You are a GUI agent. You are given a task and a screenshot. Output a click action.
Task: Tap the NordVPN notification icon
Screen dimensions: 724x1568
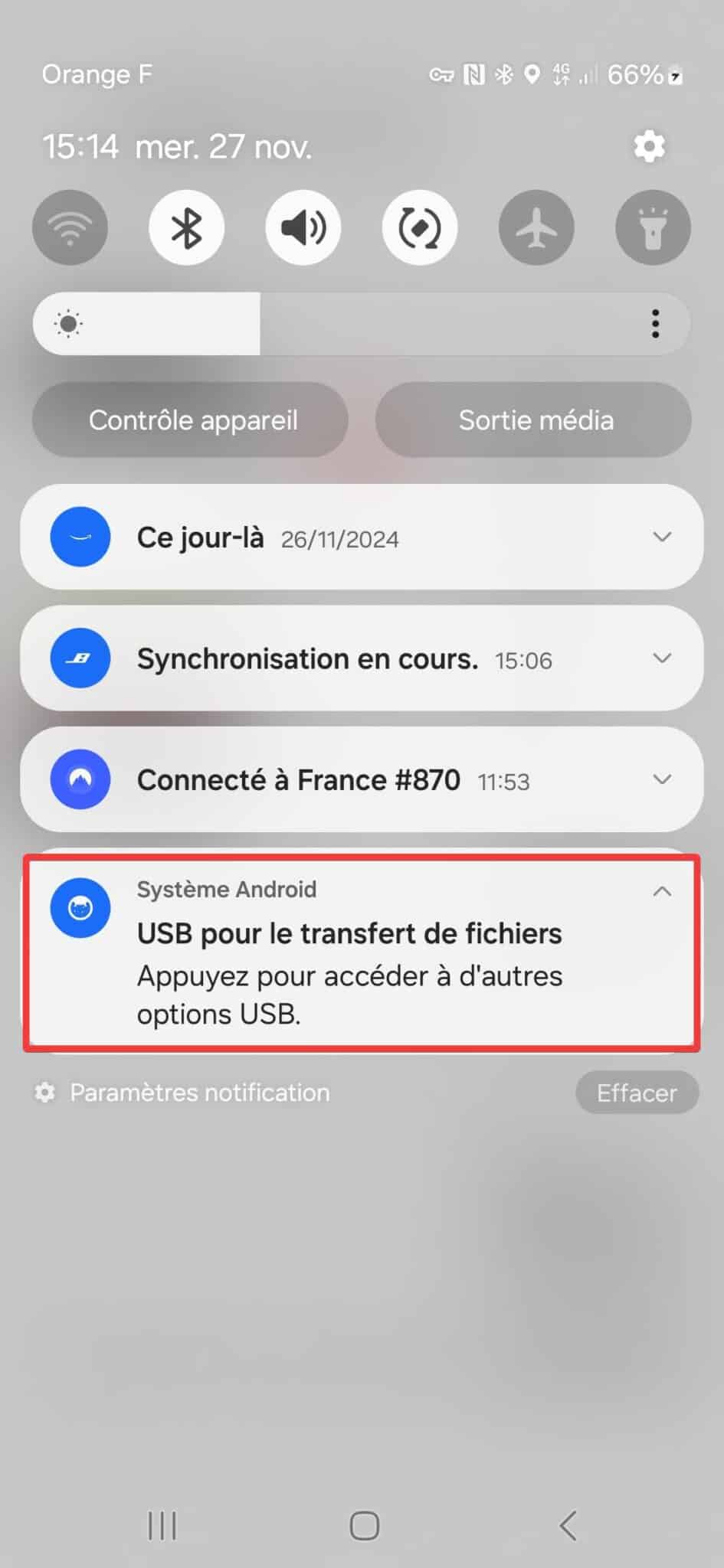click(80, 779)
